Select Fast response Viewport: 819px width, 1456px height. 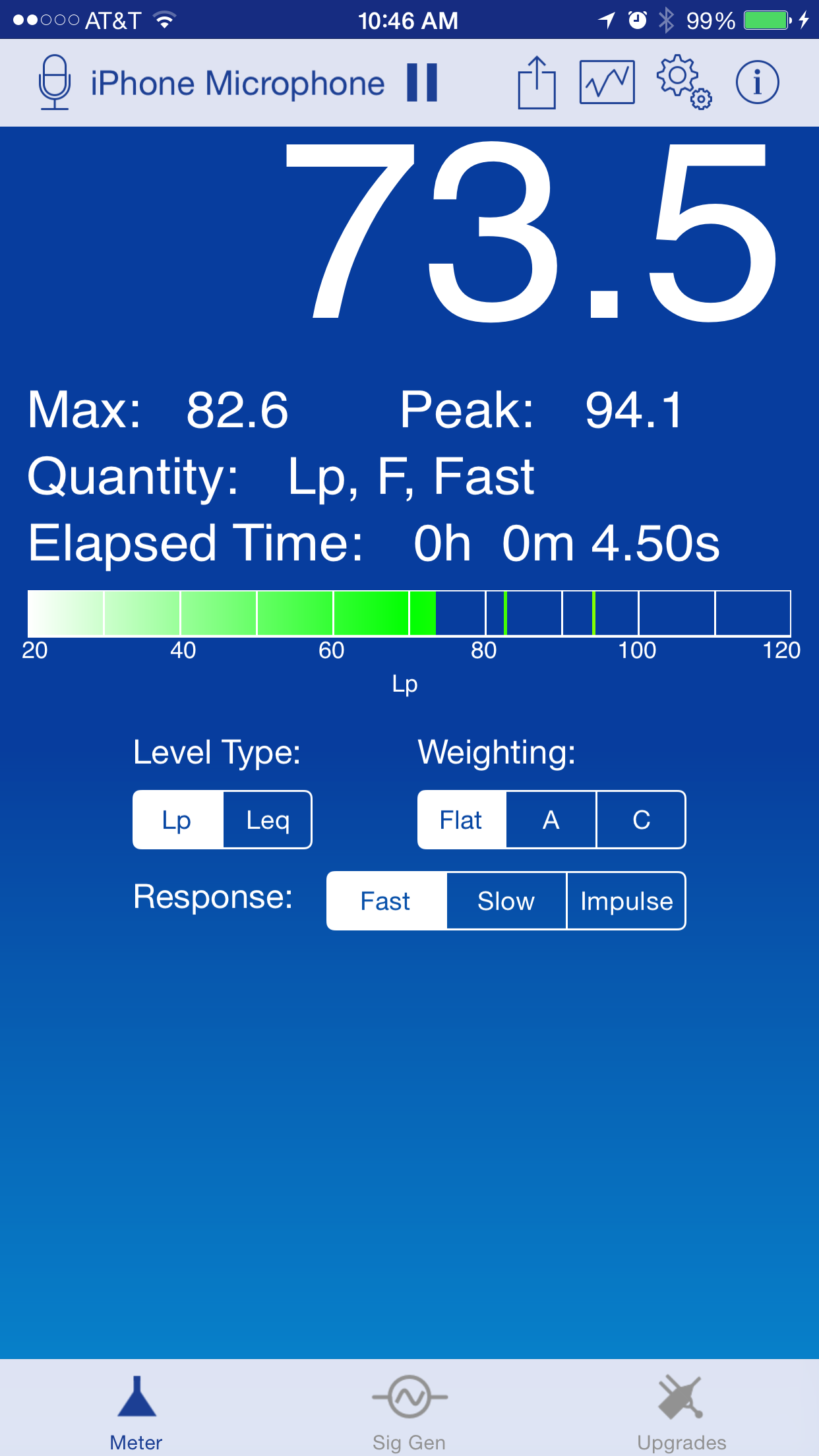point(386,901)
